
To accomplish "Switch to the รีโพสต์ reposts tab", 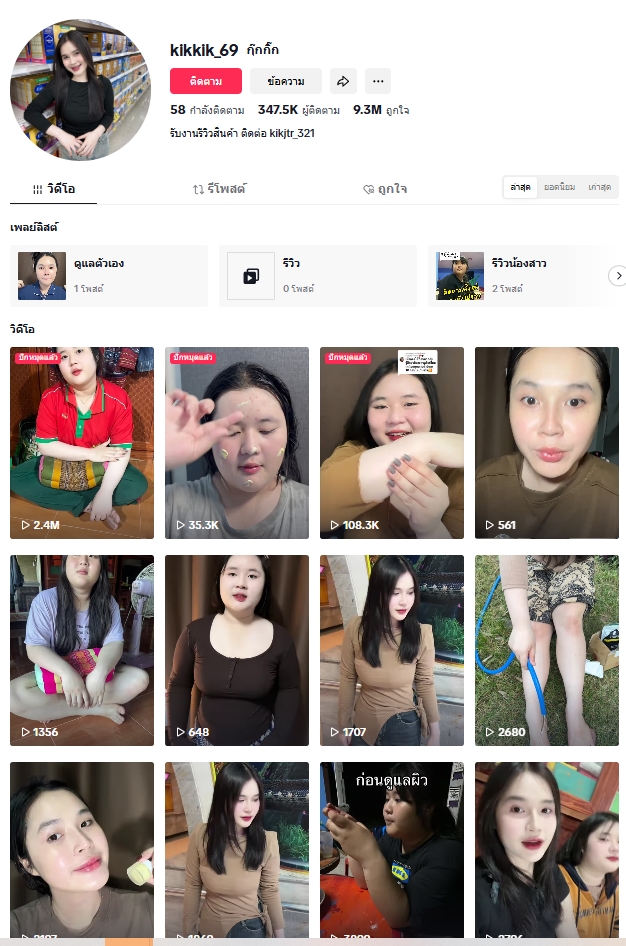I will click(219, 188).
